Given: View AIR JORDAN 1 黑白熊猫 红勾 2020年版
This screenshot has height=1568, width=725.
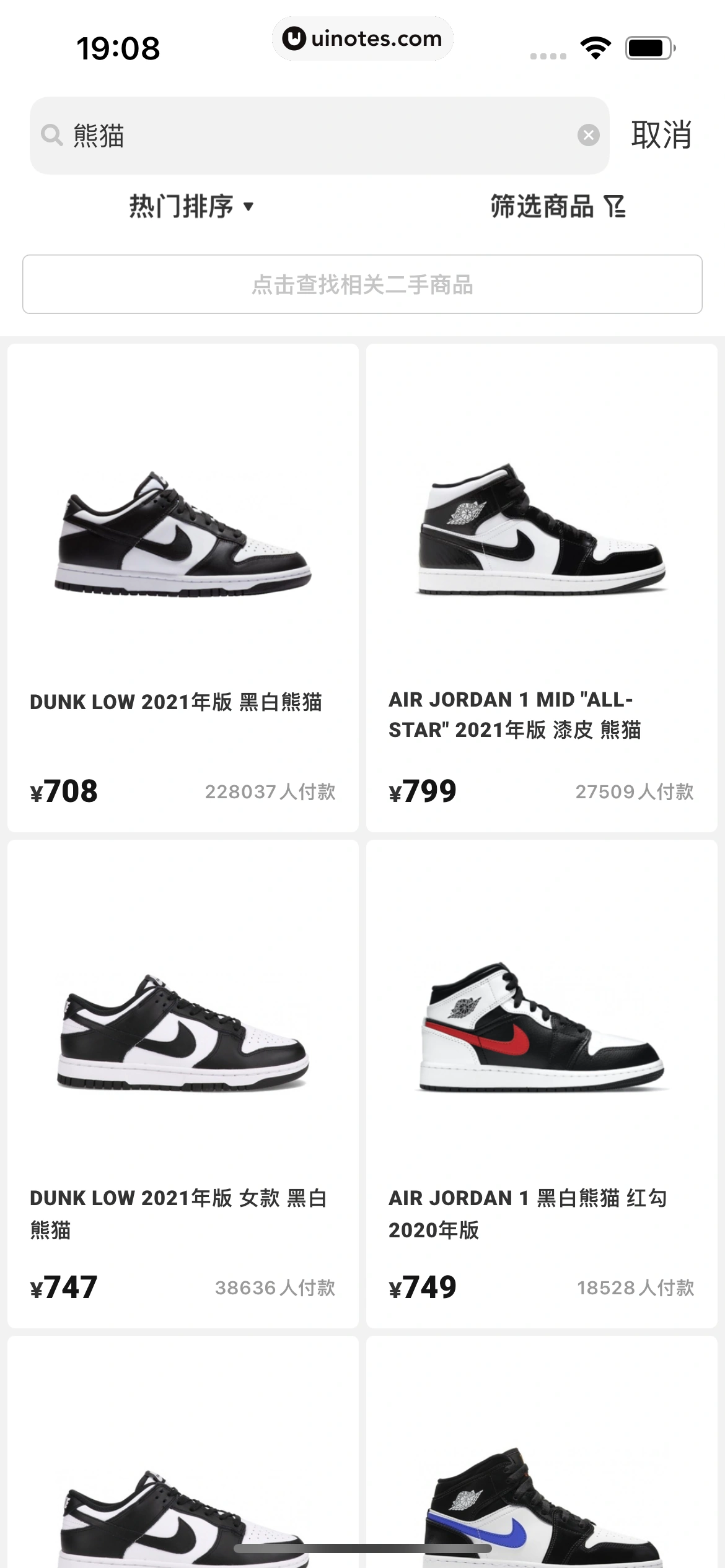Looking at the screenshot, I should click(x=542, y=1084).
